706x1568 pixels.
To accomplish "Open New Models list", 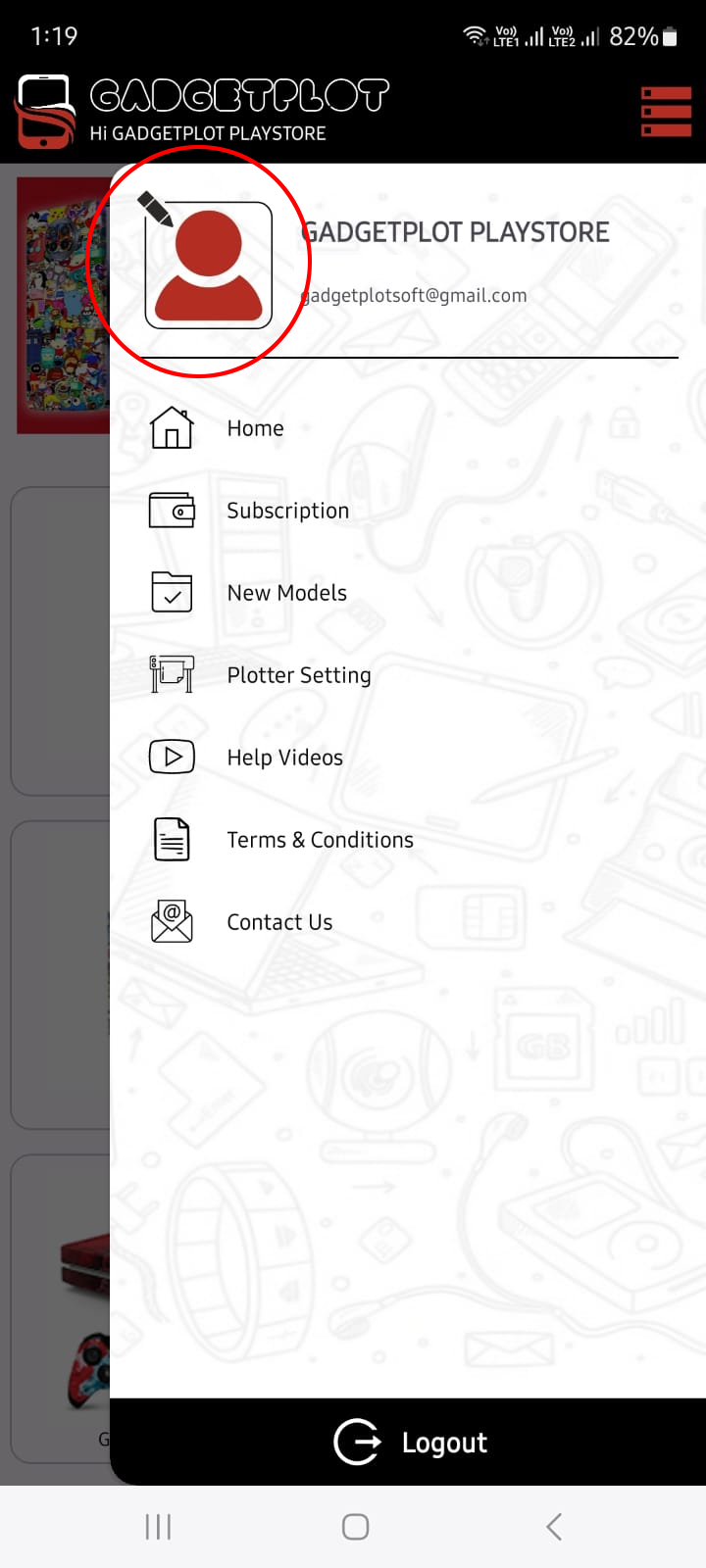I will (286, 593).
